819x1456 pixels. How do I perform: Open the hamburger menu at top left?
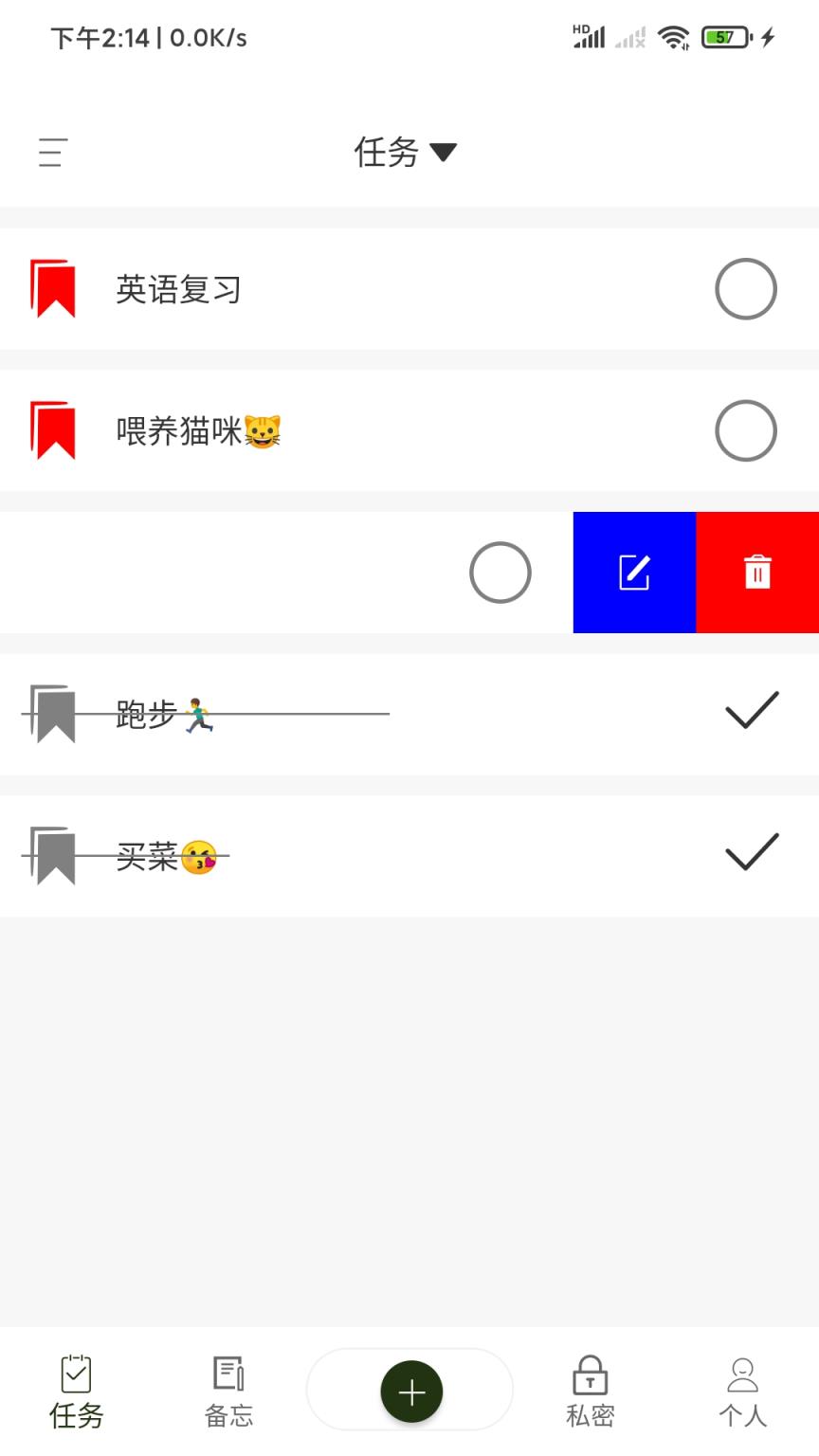pyautogui.click(x=51, y=153)
